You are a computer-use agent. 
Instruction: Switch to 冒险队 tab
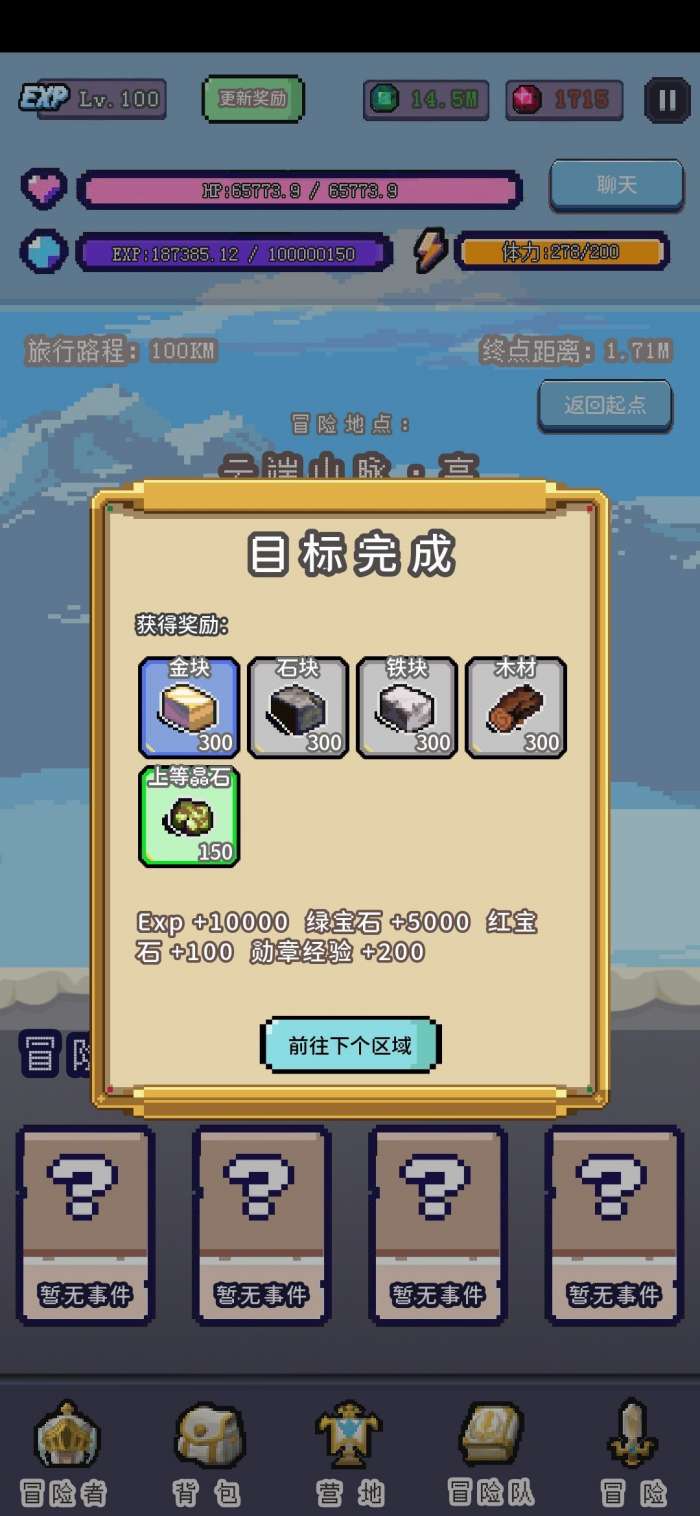(x=490, y=1455)
